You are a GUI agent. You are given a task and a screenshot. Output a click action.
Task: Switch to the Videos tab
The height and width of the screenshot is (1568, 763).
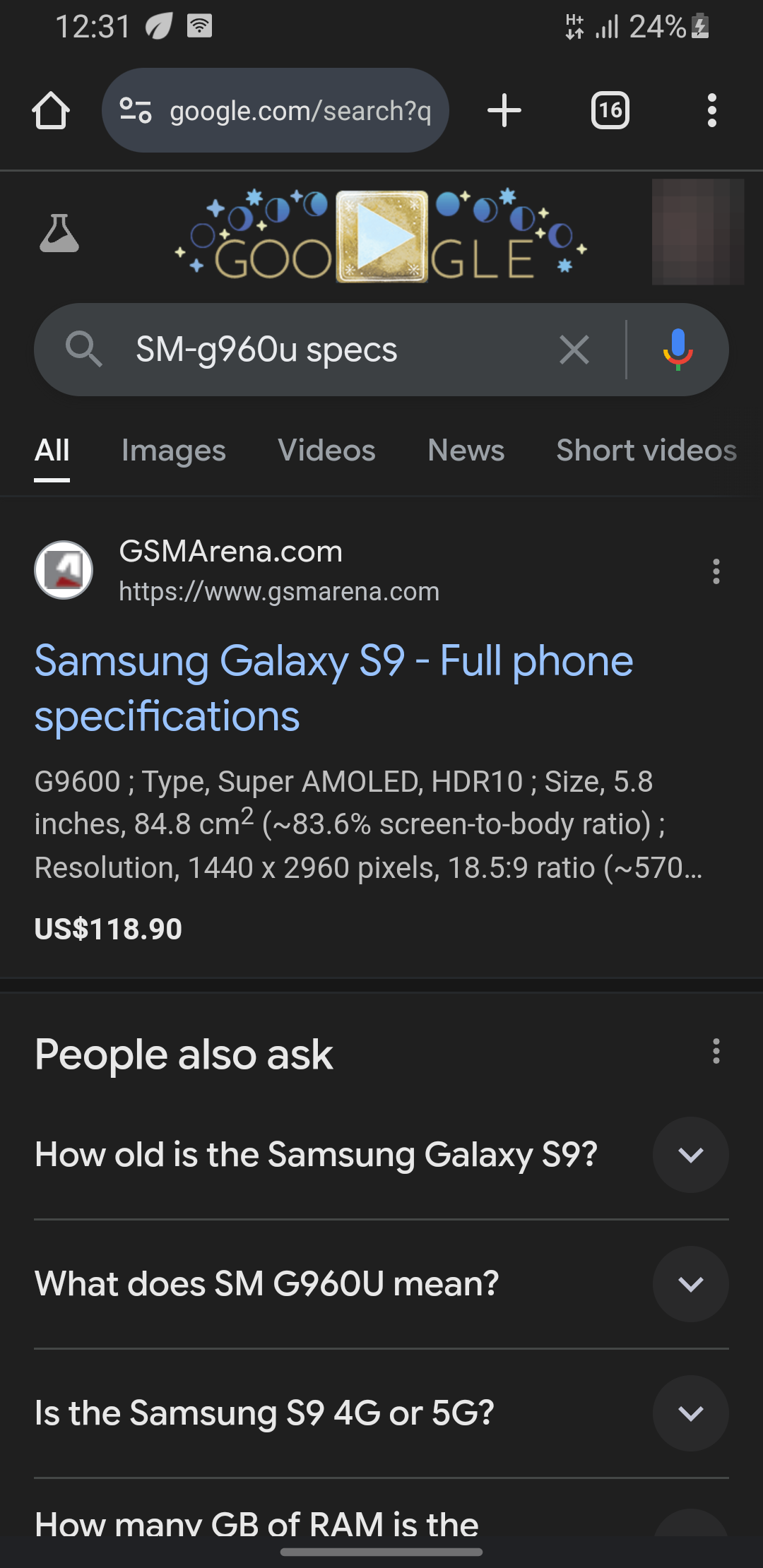[x=326, y=451]
